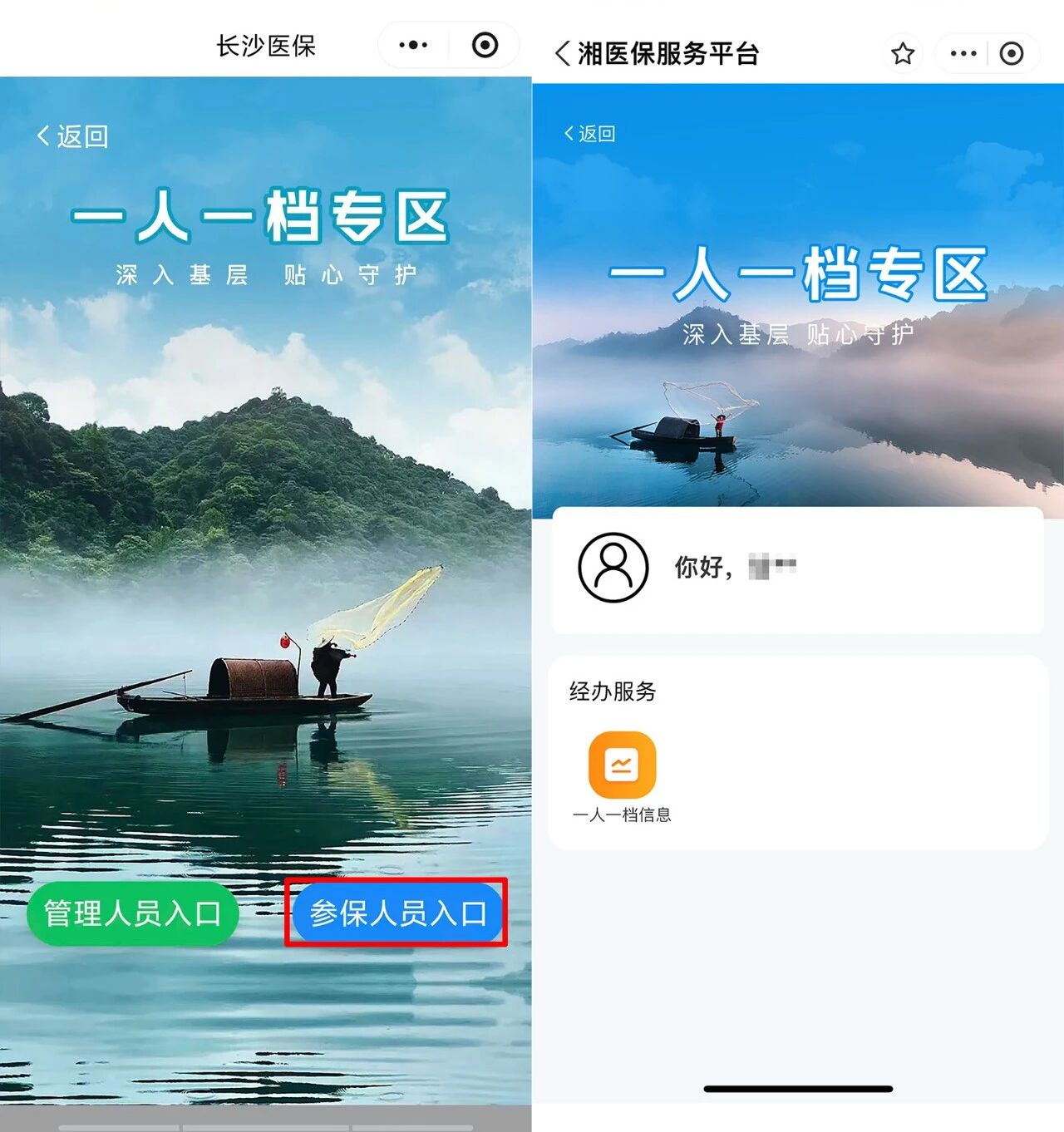The width and height of the screenshot is (1064, 1132).
Task: Open the 长沙医保 mini program more menu
Action: pos(413,45)
